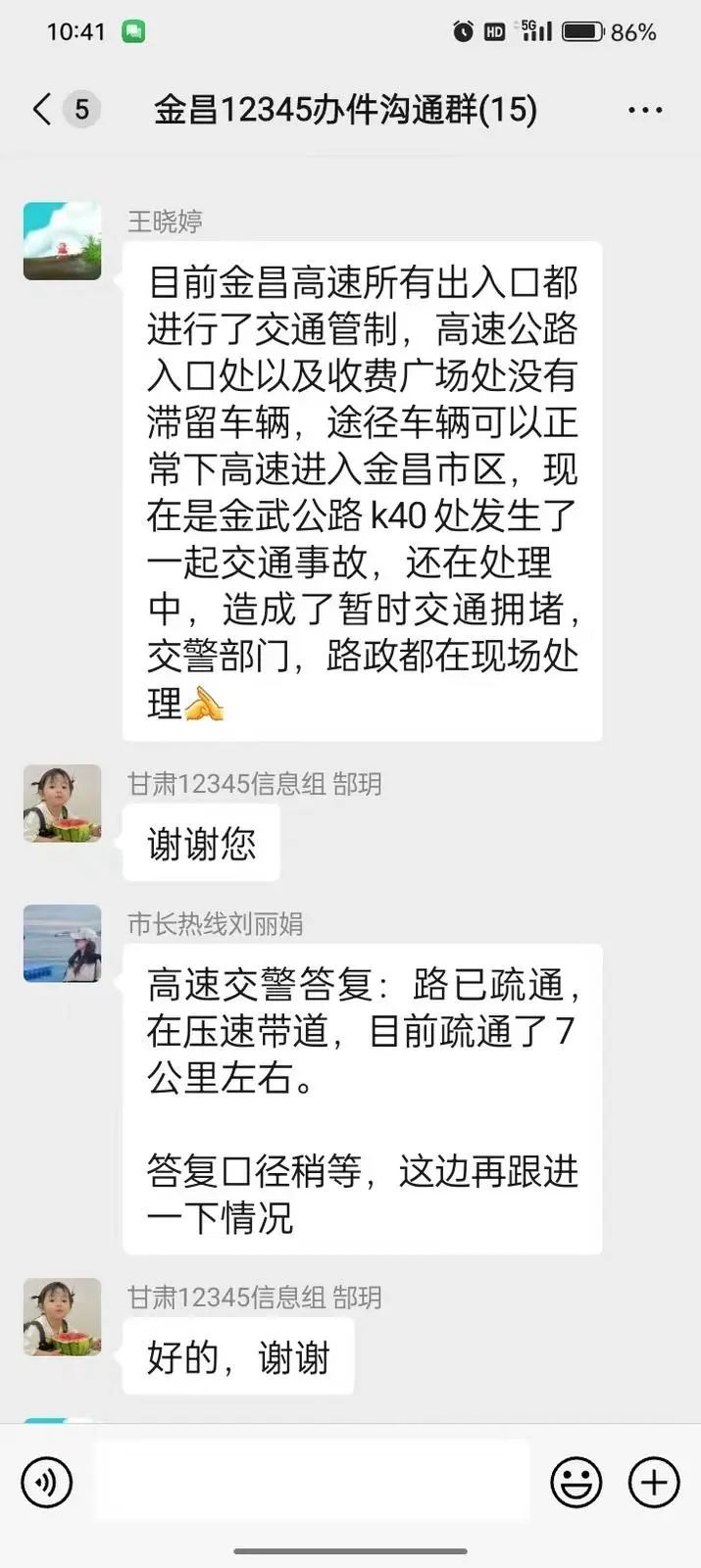Open 王晓婷's avatar profile
The width and height of the screenshot is (701, 1568).
click(62, 241)
